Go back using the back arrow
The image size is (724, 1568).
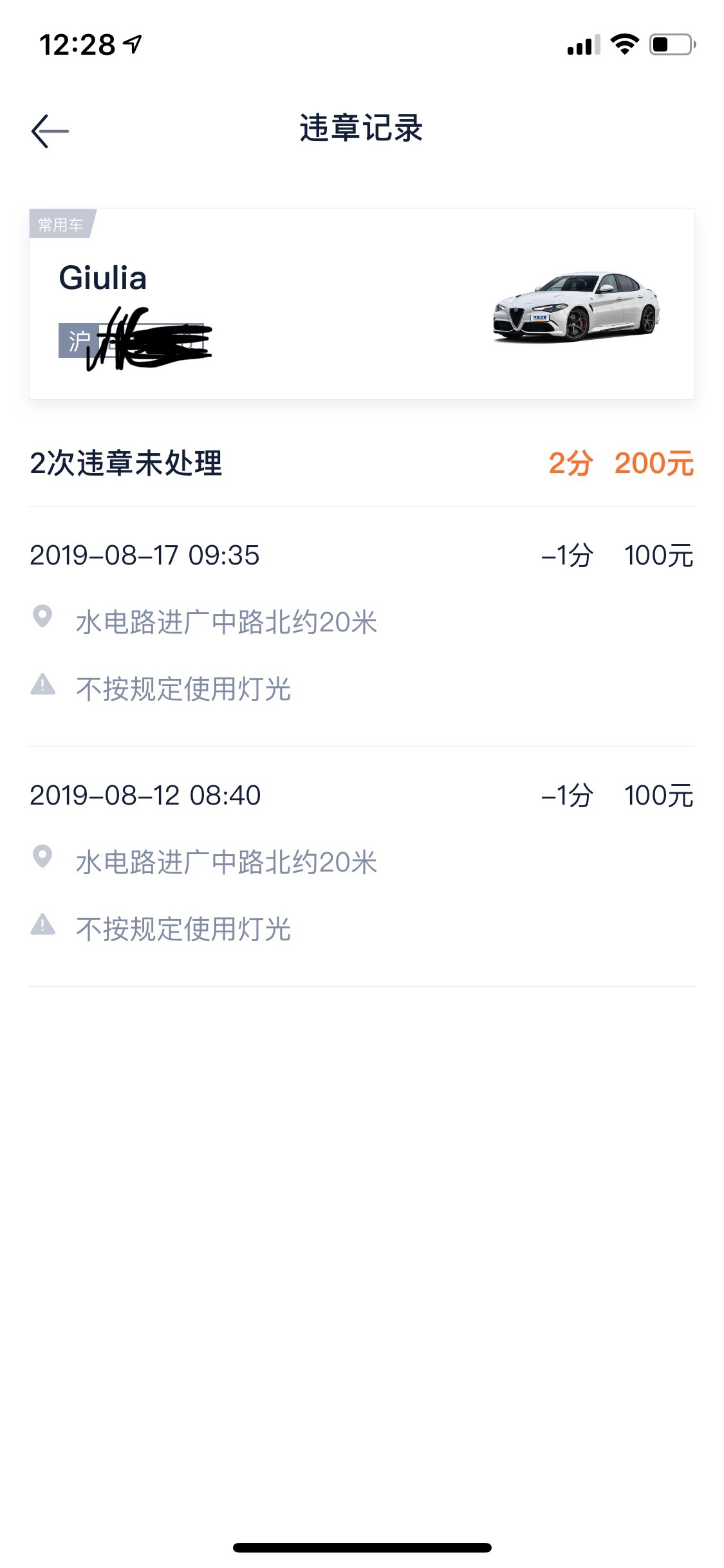[x=50, y=131]
